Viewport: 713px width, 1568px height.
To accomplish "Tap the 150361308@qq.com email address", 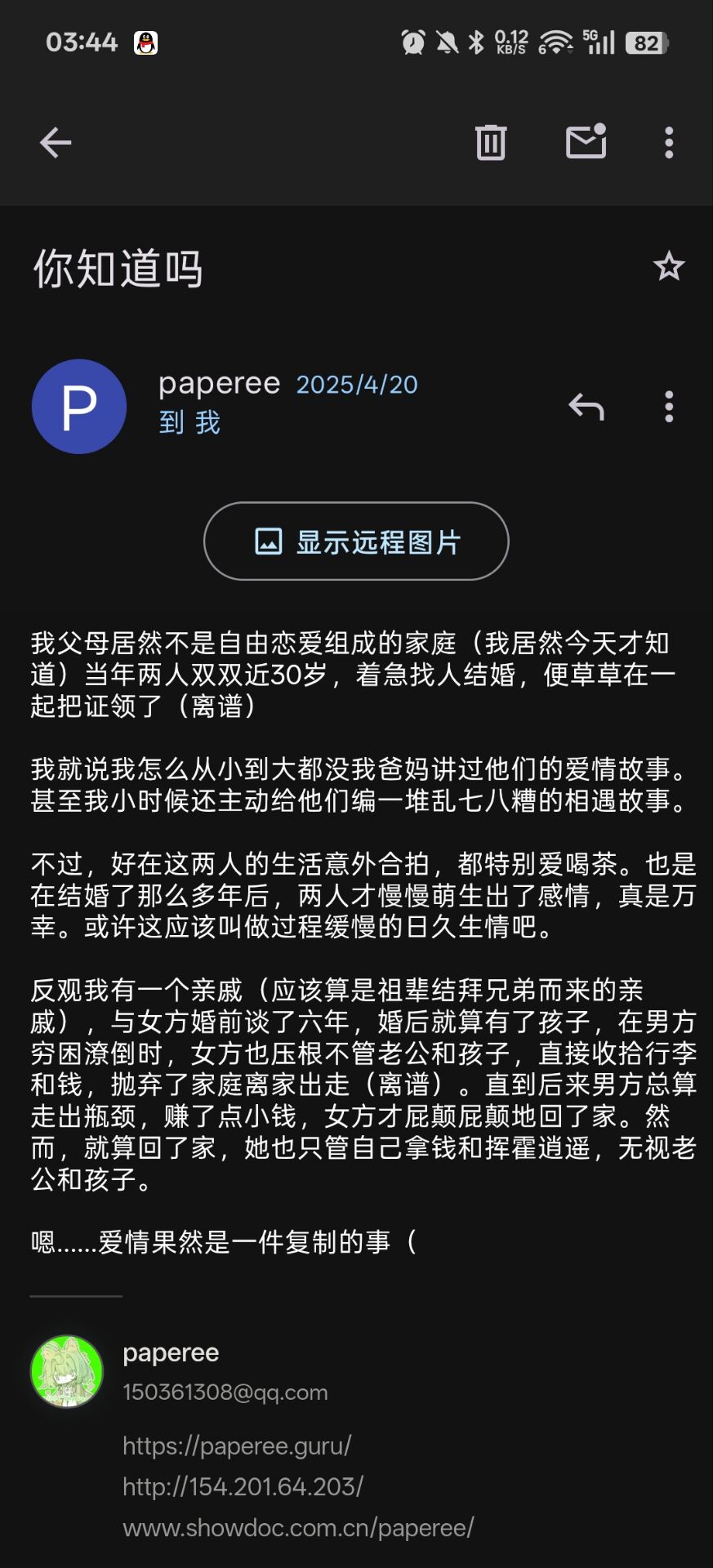I will 225,1392.
